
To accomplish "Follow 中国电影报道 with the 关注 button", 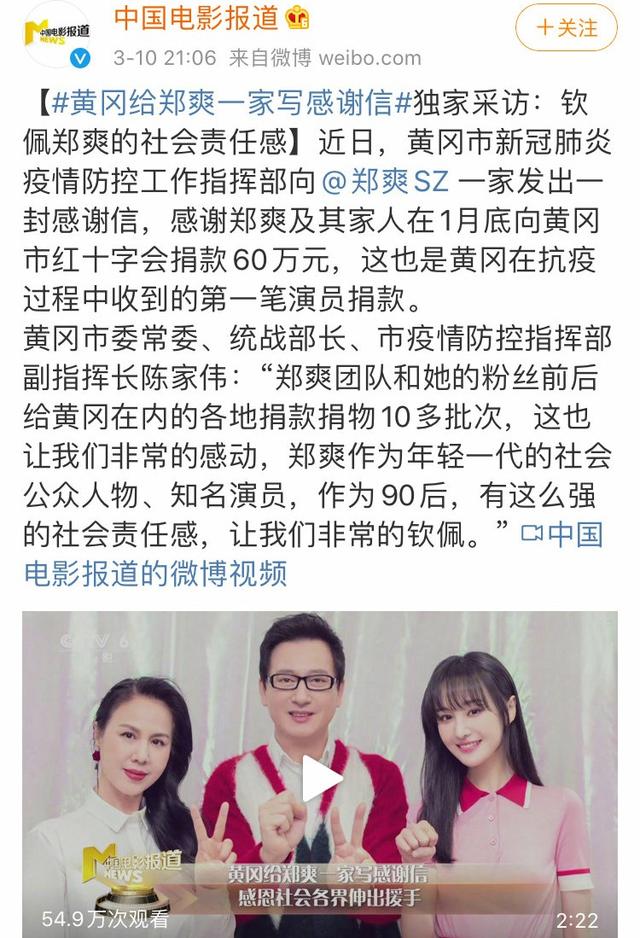I will [x=567, y=28].
